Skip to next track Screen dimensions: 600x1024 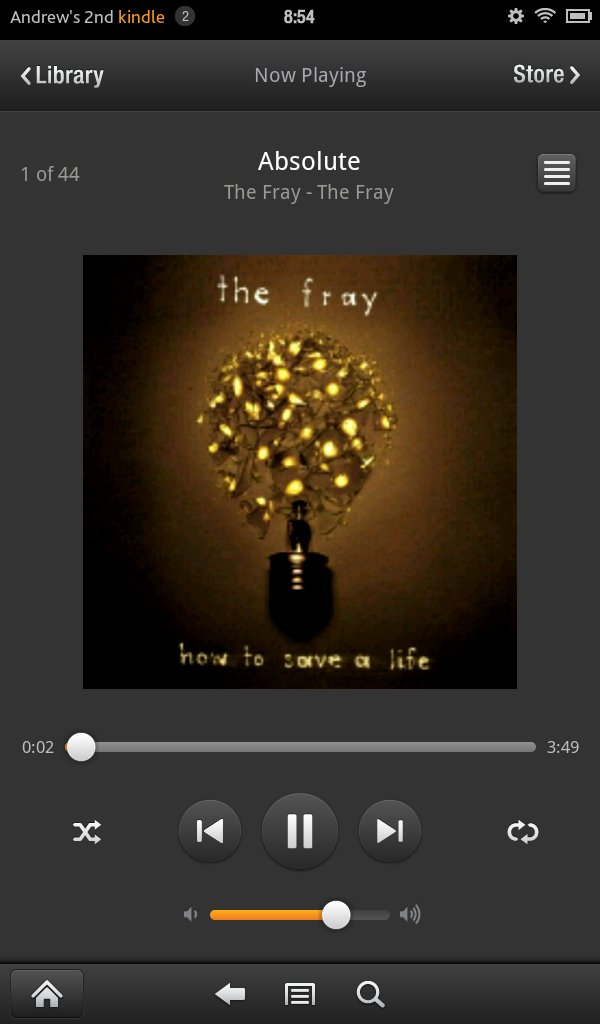[x=390, y=831]
